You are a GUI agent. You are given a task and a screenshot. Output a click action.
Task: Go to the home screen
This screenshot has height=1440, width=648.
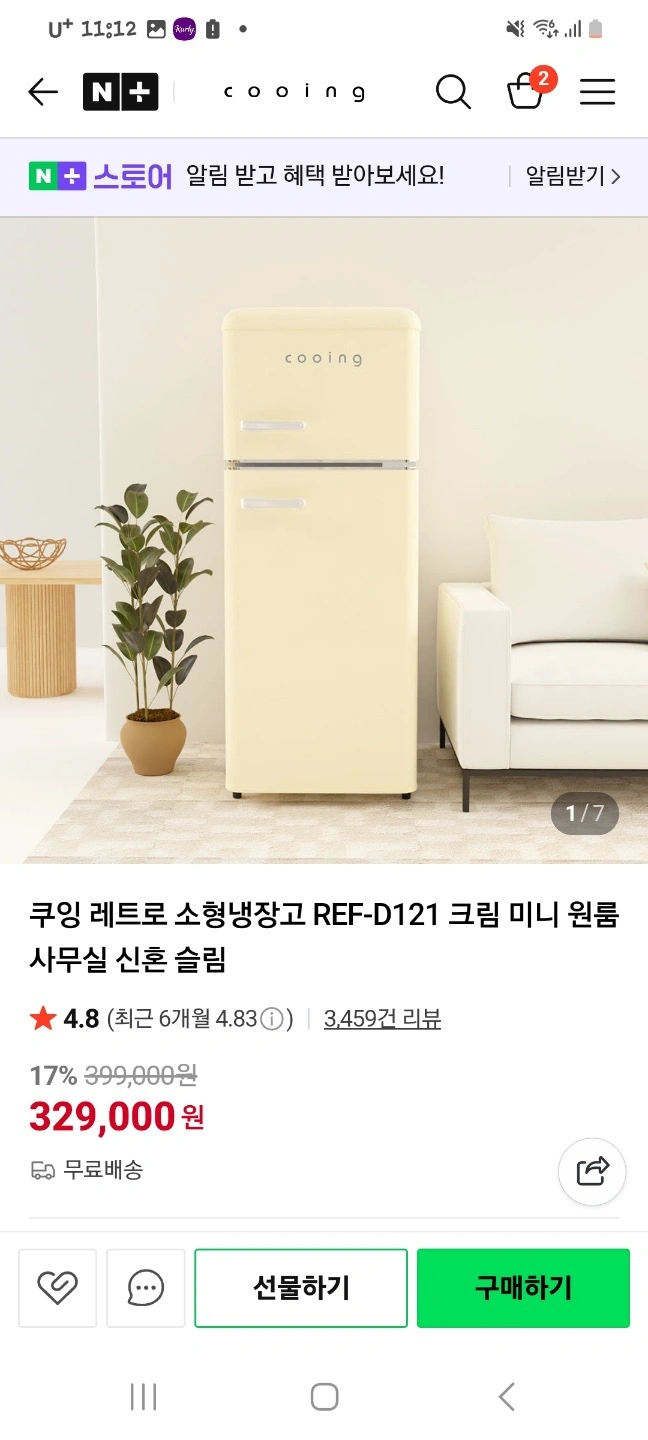click(x=324, y=1397)
